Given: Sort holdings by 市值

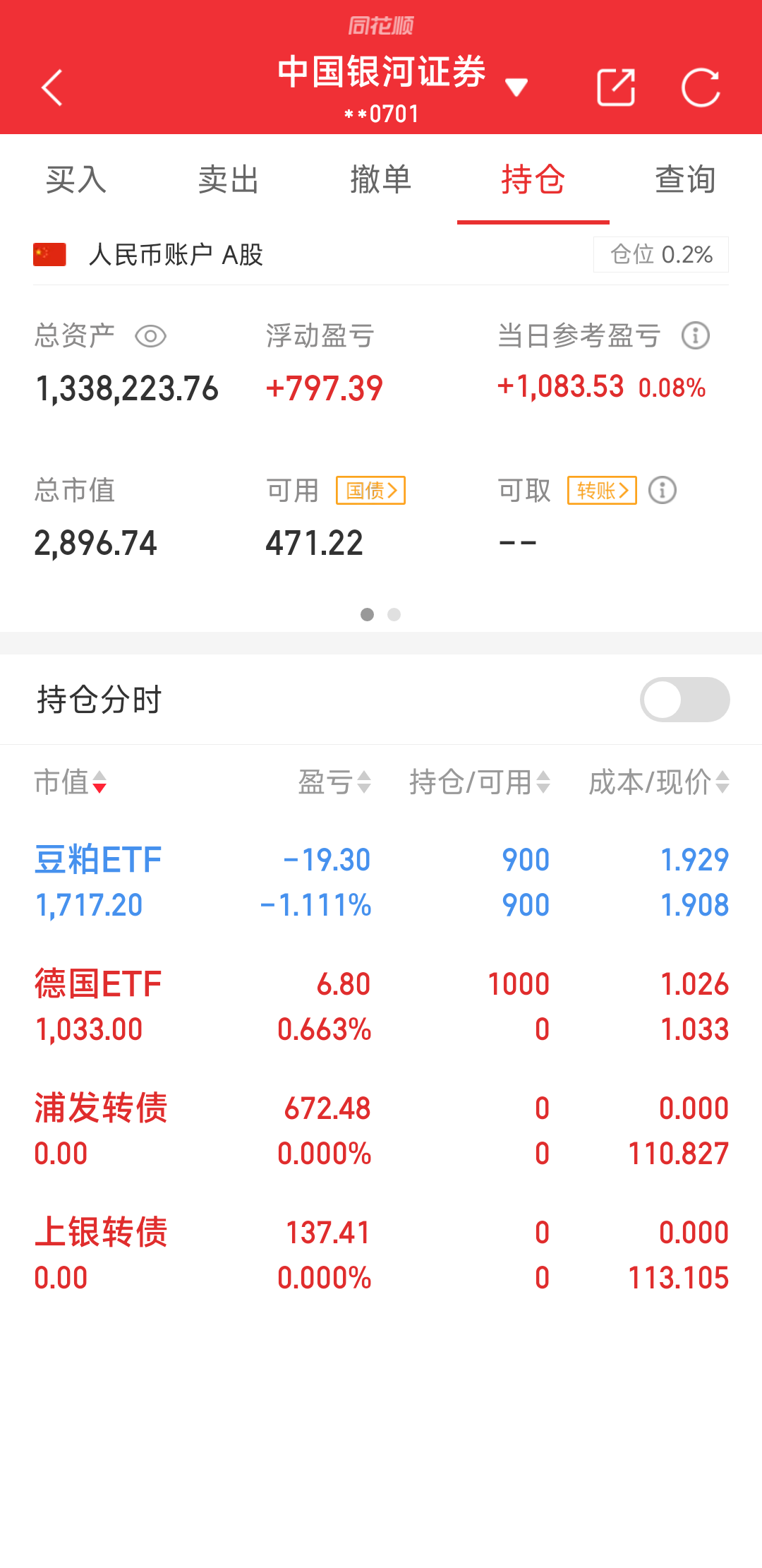Looking at the screenshot, I should pos(71,782).
